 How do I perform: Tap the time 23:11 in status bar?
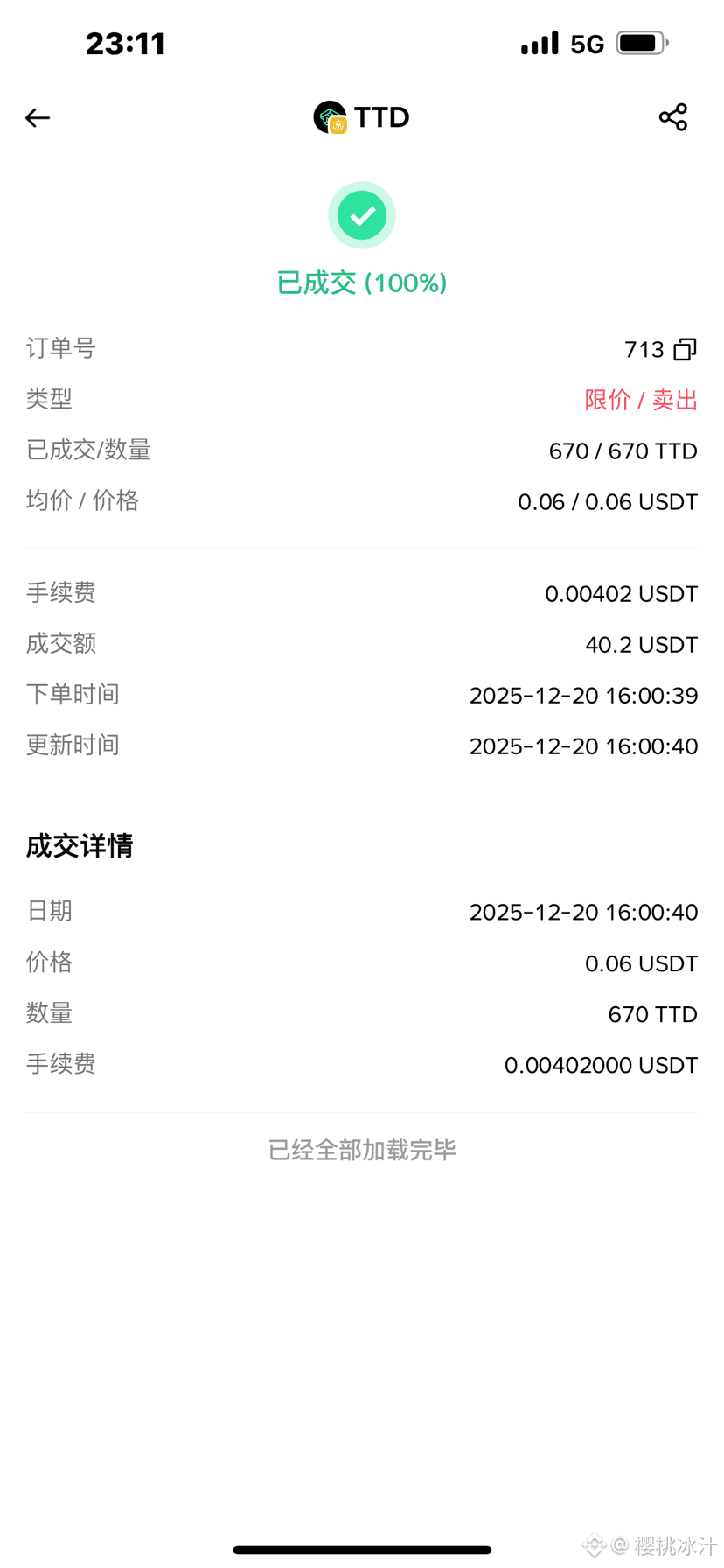point(126,43)
